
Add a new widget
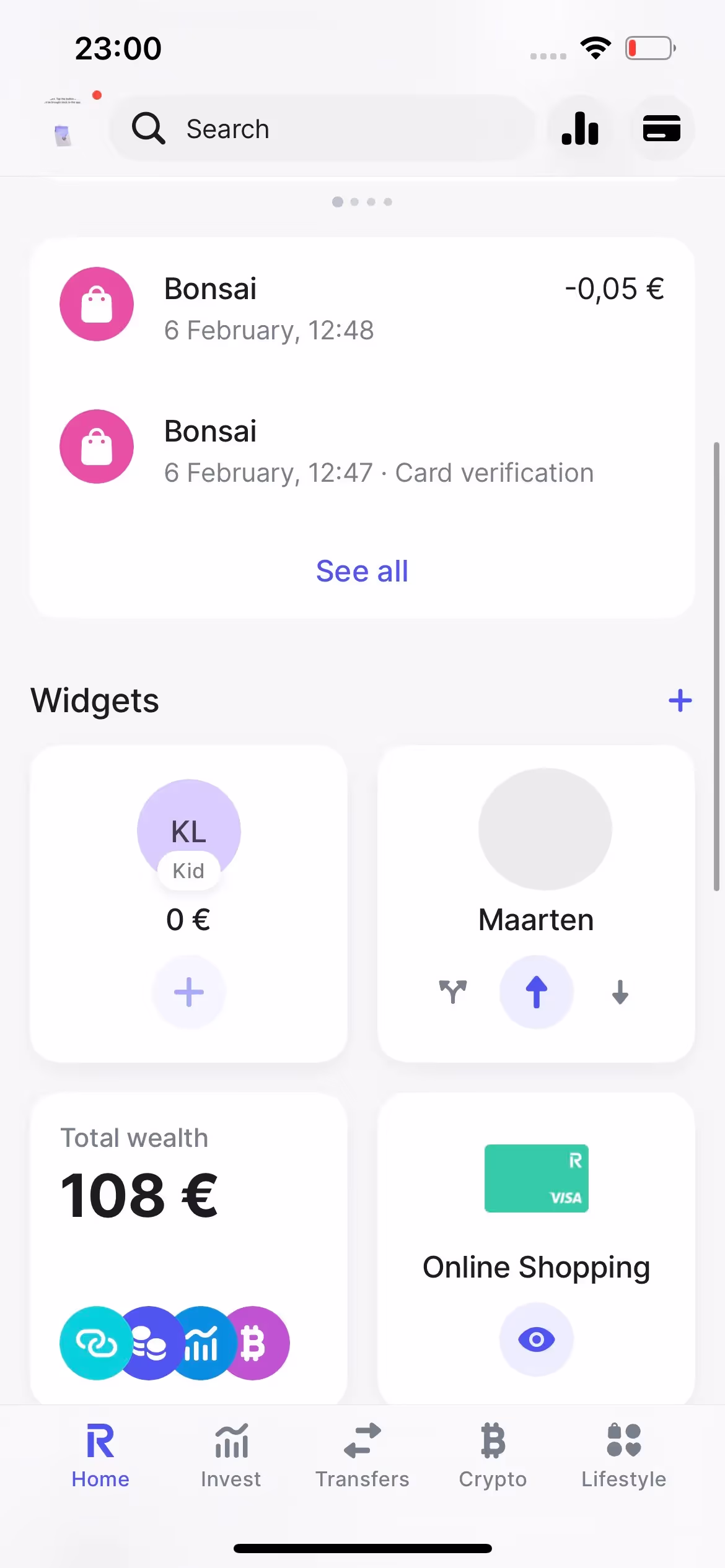[x=680, y=701]
